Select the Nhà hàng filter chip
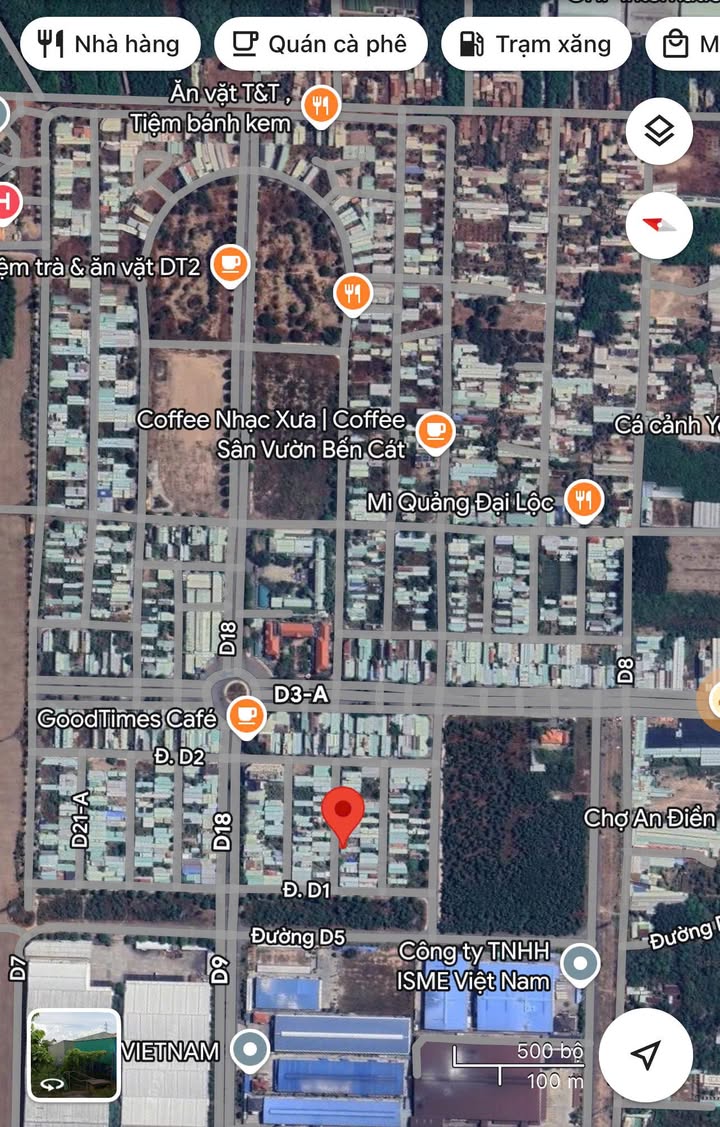Screen dimensions: 720x1127 [x=109, y=44]
